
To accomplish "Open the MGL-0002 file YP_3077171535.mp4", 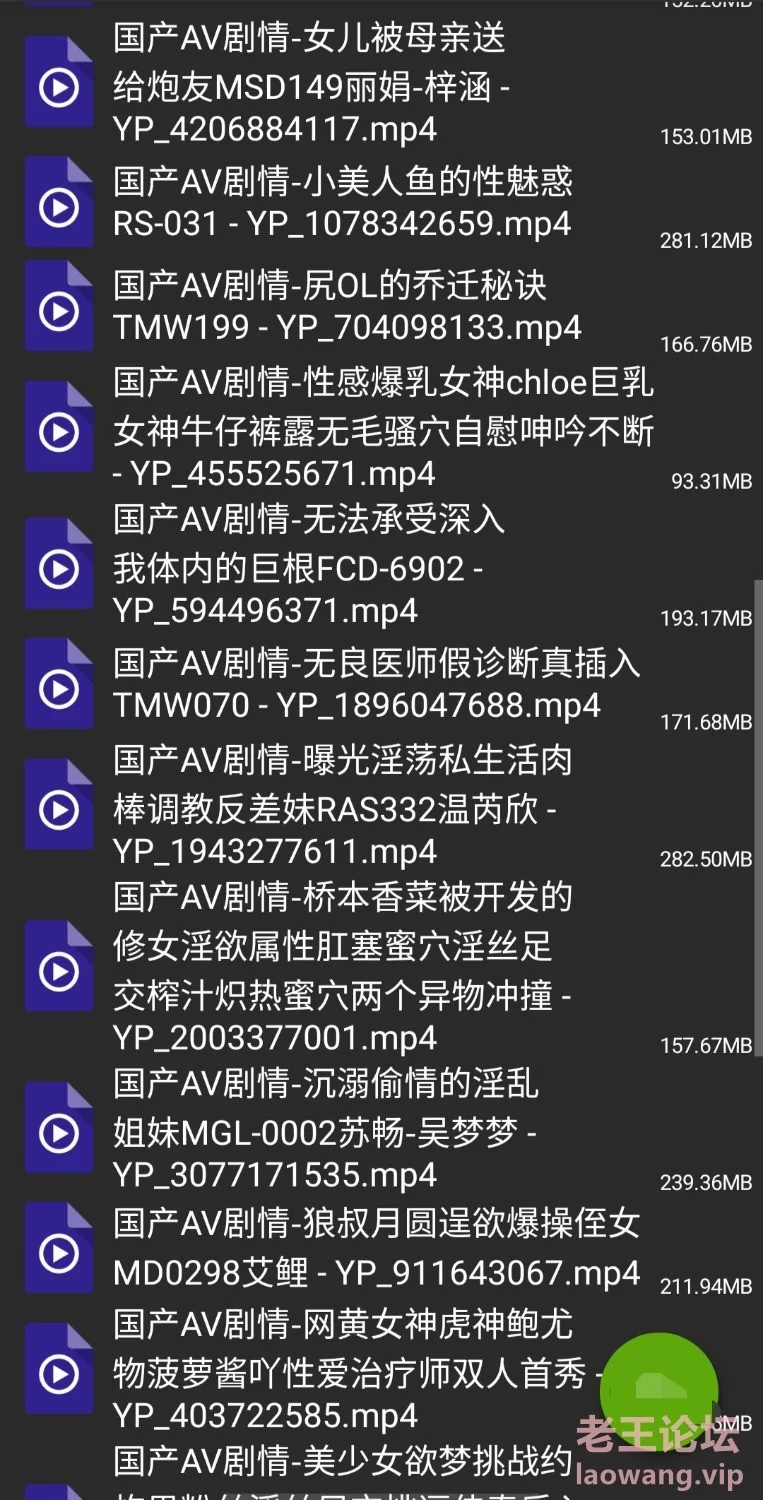I will (381, 1130).
